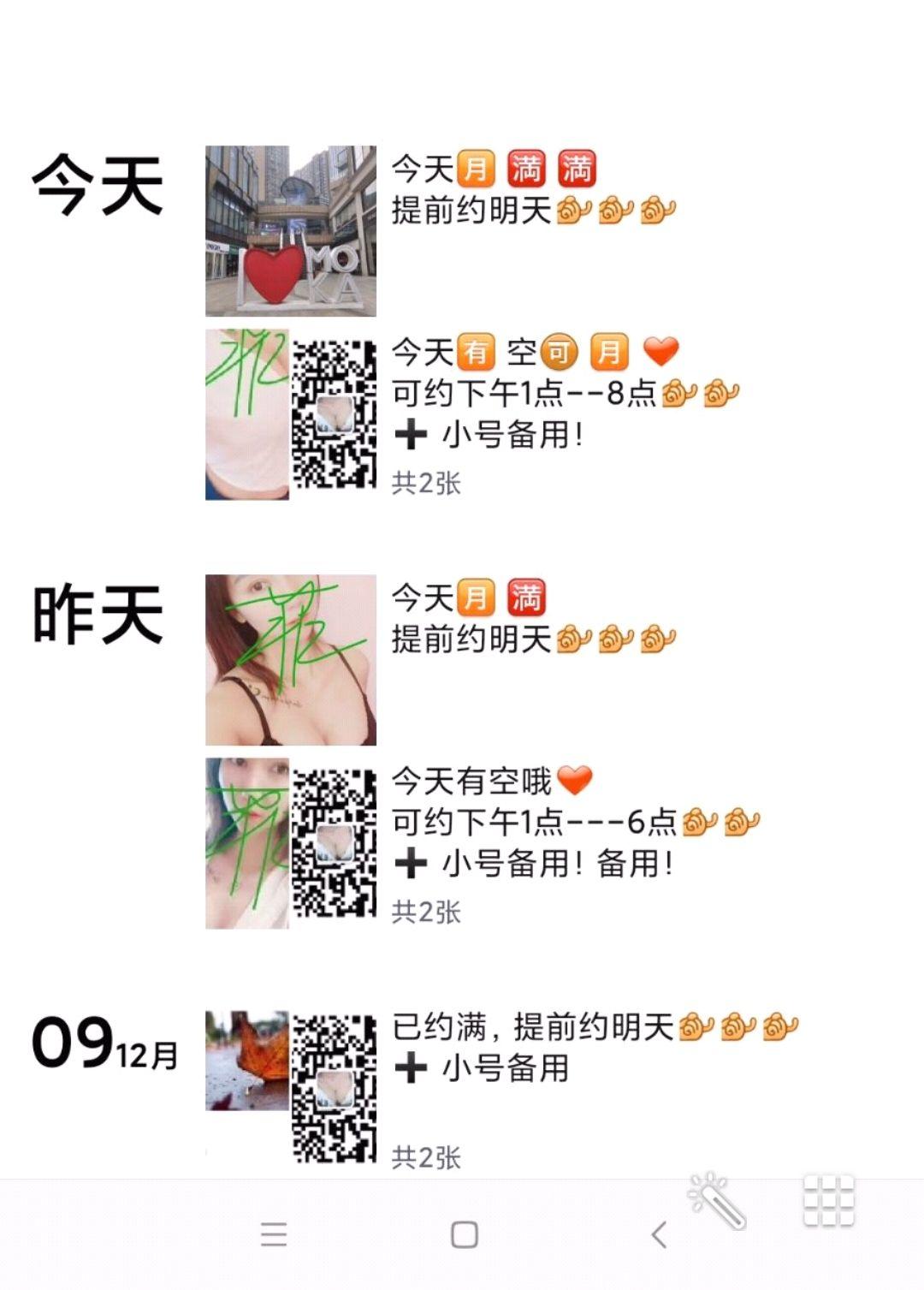924x1290 pixels.
Task: Go back using the system back arrow
Action: (x=658, y=1235)
